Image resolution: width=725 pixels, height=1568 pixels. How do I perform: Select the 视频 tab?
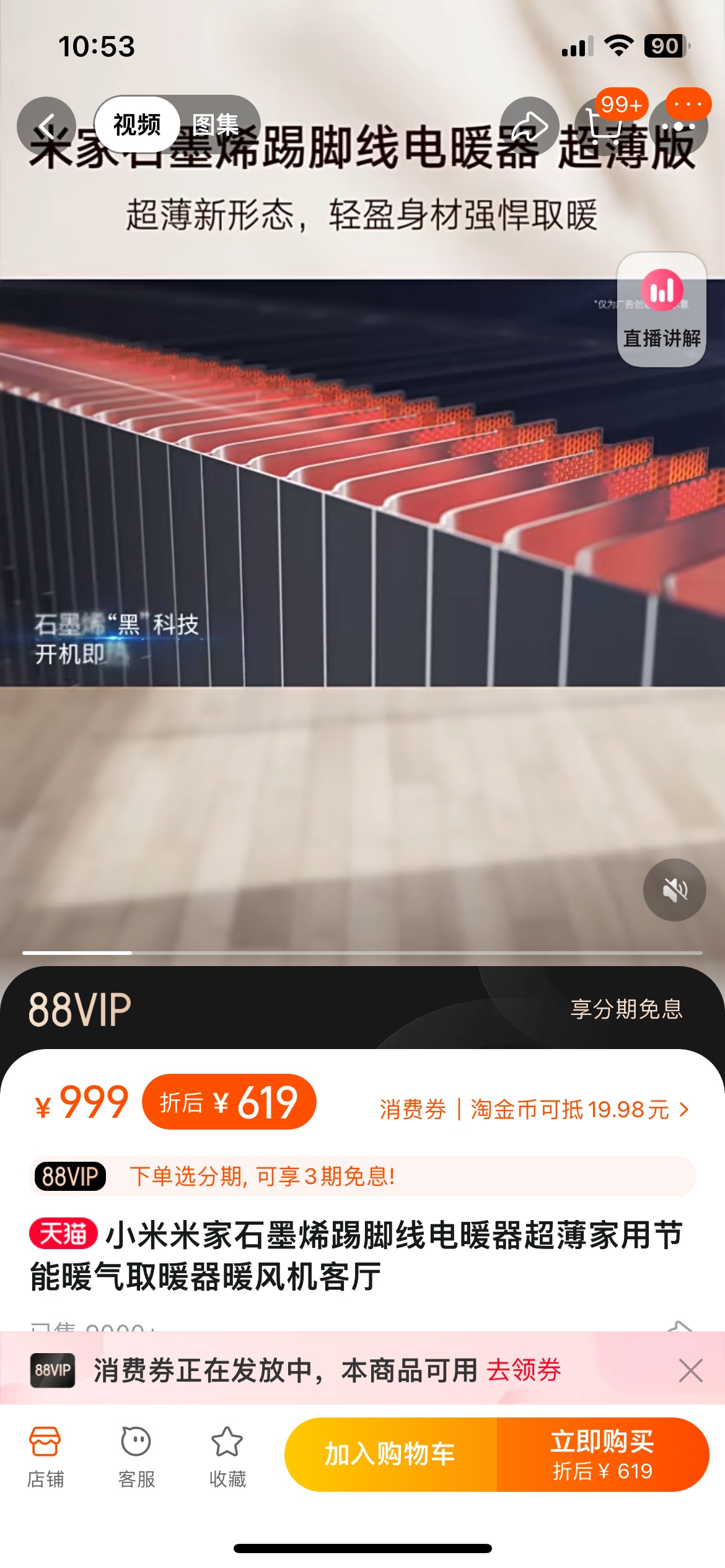pos(137,125)
